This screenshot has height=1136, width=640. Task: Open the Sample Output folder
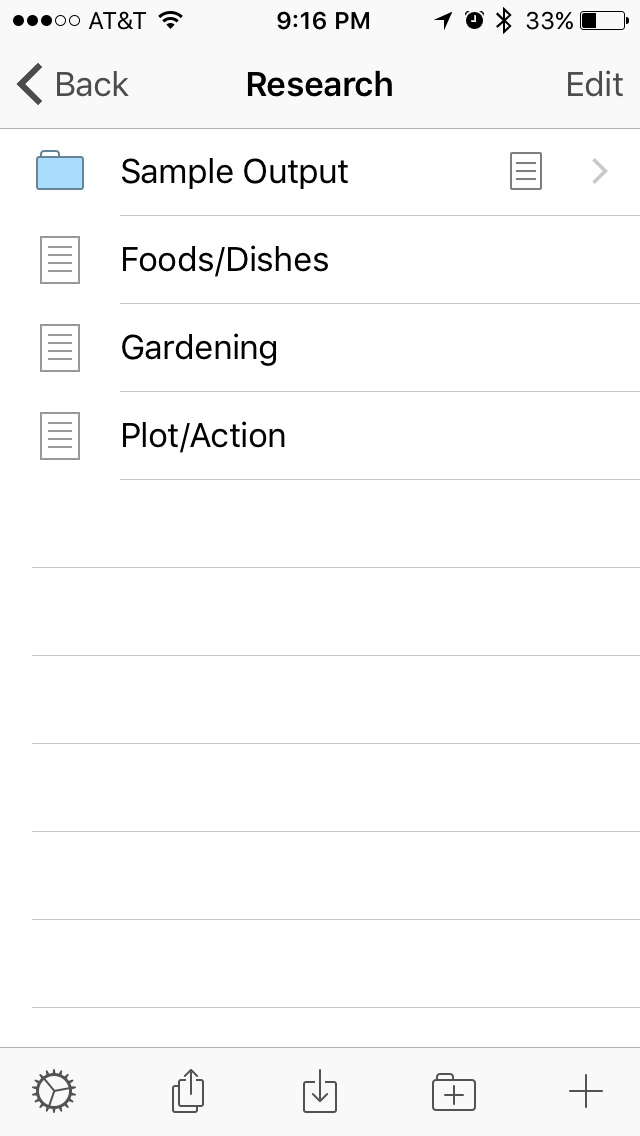(x=320, y=172)
